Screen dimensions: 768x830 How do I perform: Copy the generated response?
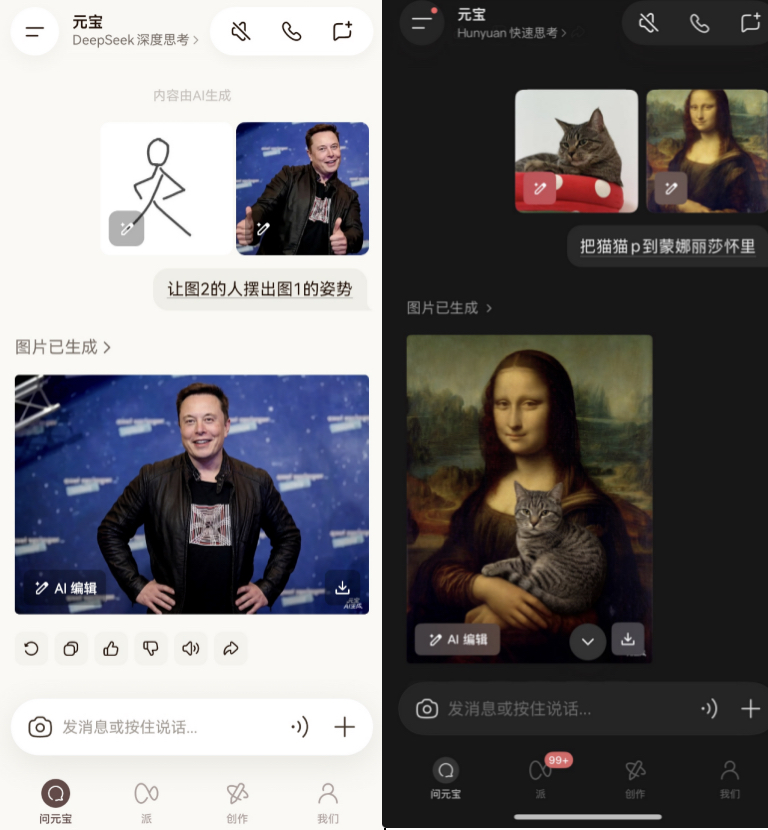point(71,649)
